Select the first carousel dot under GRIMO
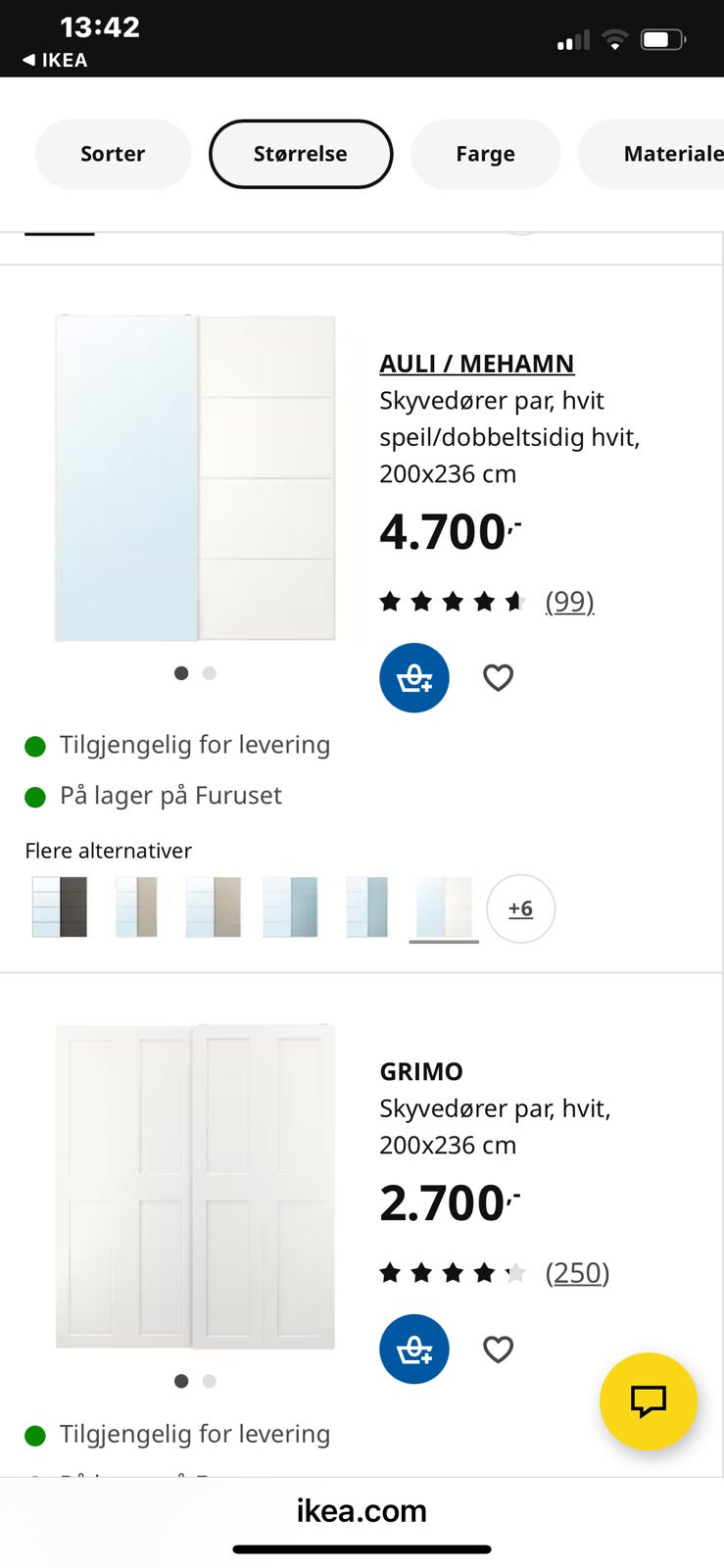The height and width of the screenshot is (1568, 724). (181, 1381)
